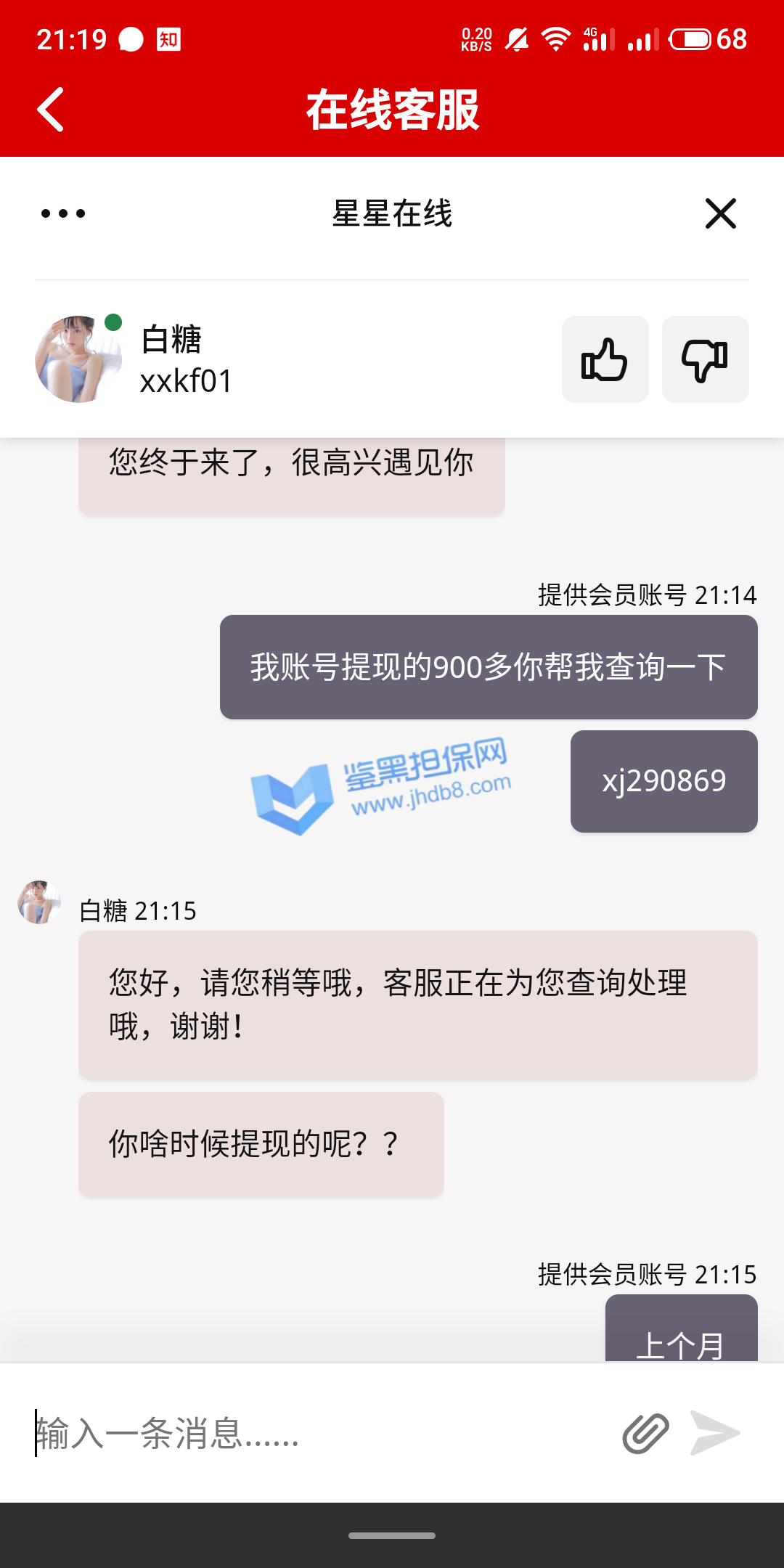The image size is (784, 1568).
Task: Give agent 白糖 a thumbs down
Action: click(x=705, y=359)
